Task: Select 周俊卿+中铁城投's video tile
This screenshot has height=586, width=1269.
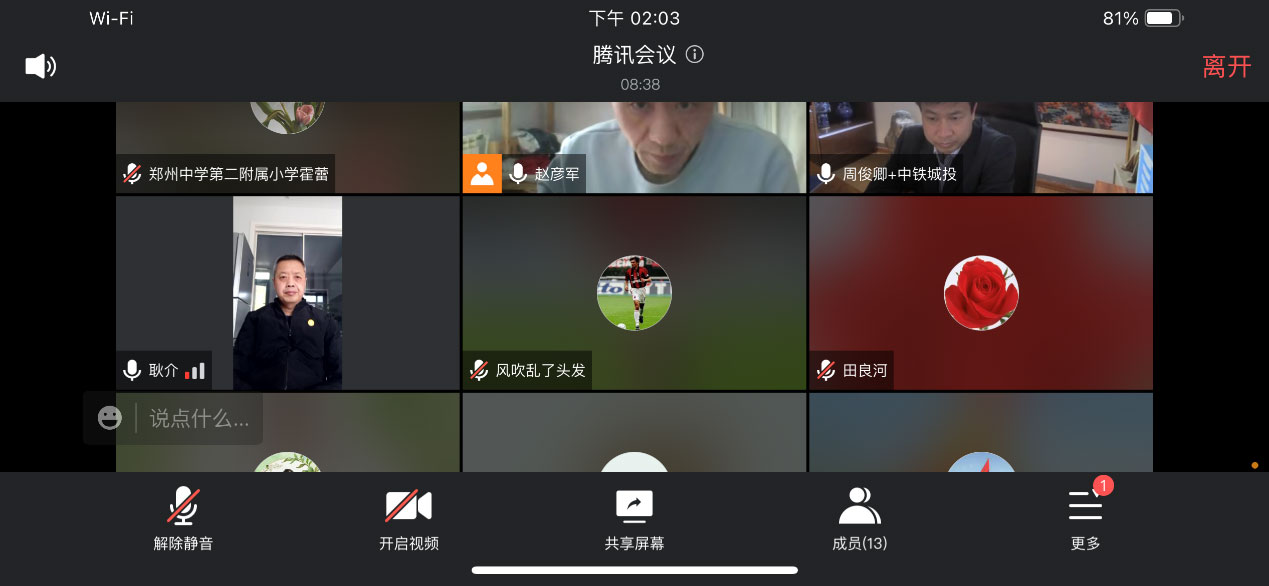Action: [x=980, y=146]
